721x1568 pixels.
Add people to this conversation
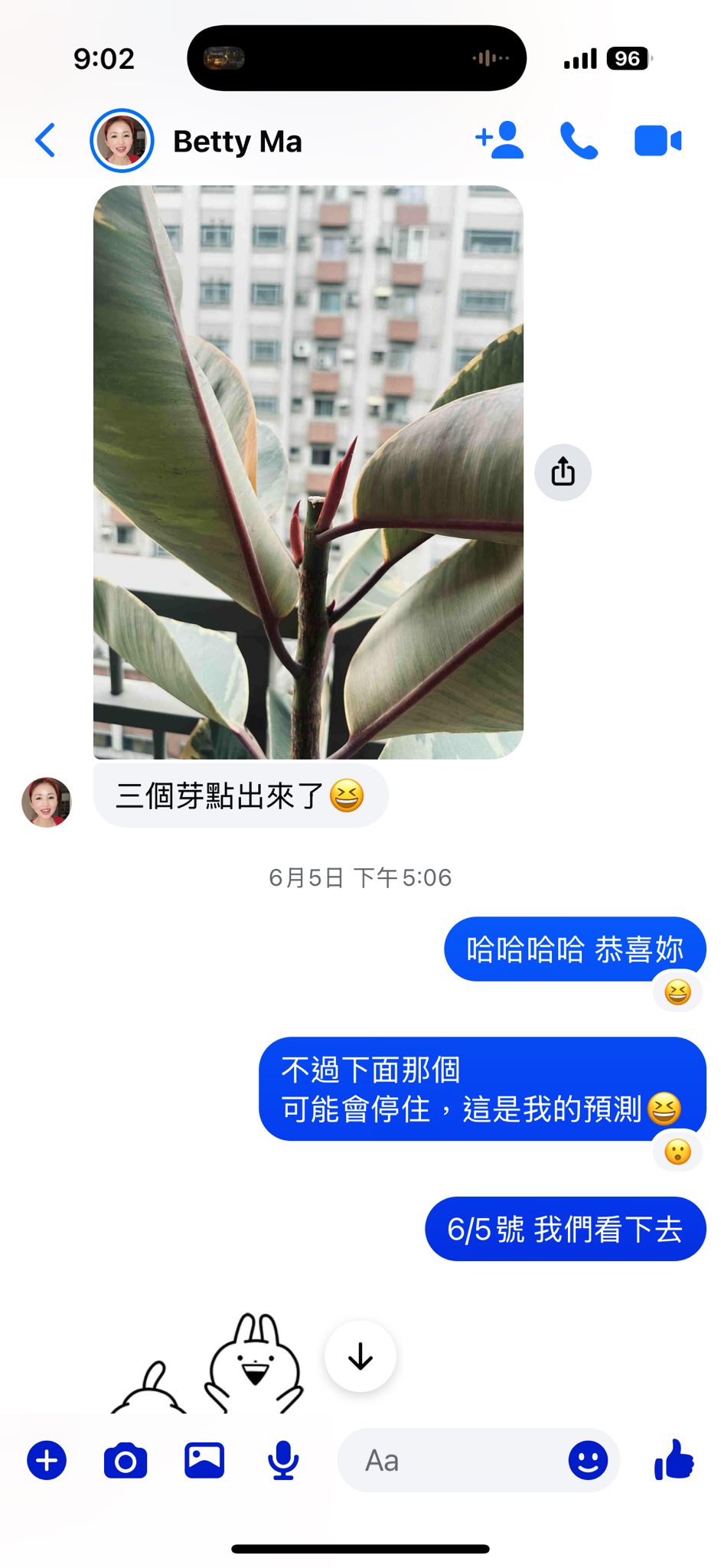coord(500,141)
